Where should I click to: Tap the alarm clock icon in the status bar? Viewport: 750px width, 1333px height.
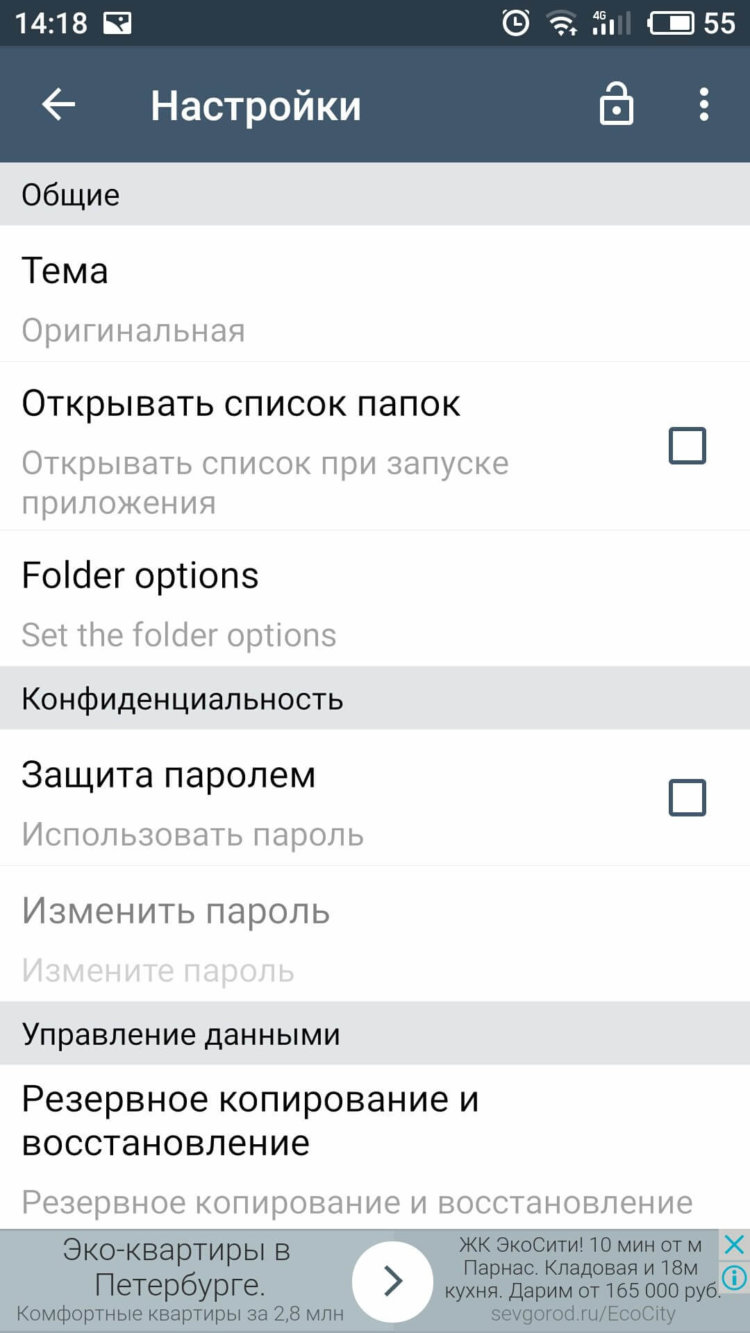click(x=514, y=22)
